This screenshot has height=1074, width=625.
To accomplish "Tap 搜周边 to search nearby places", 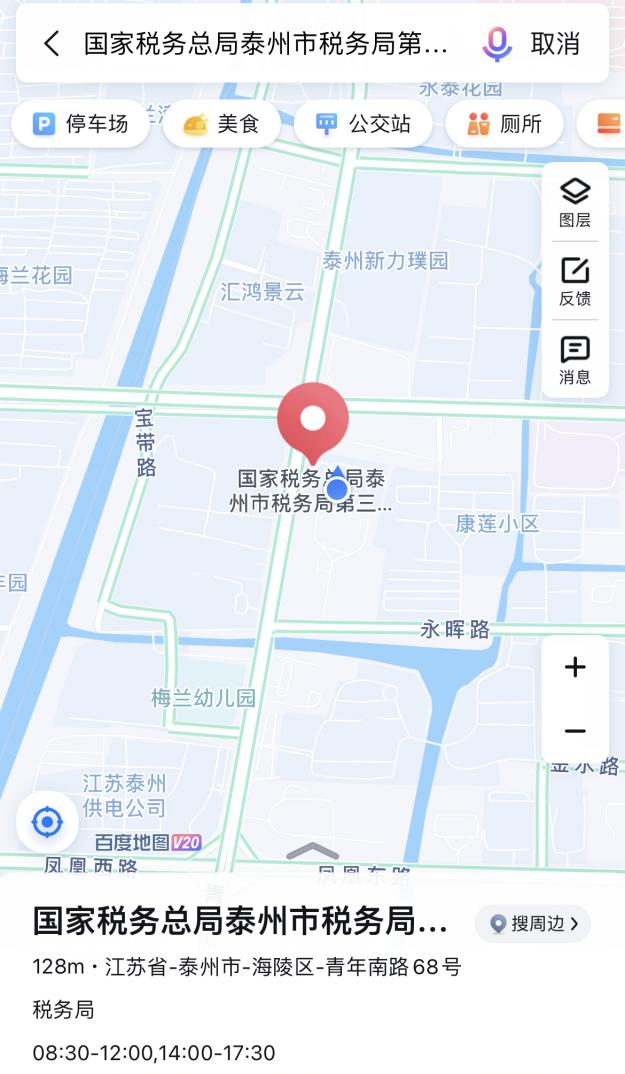I will [x=534, y=924].
